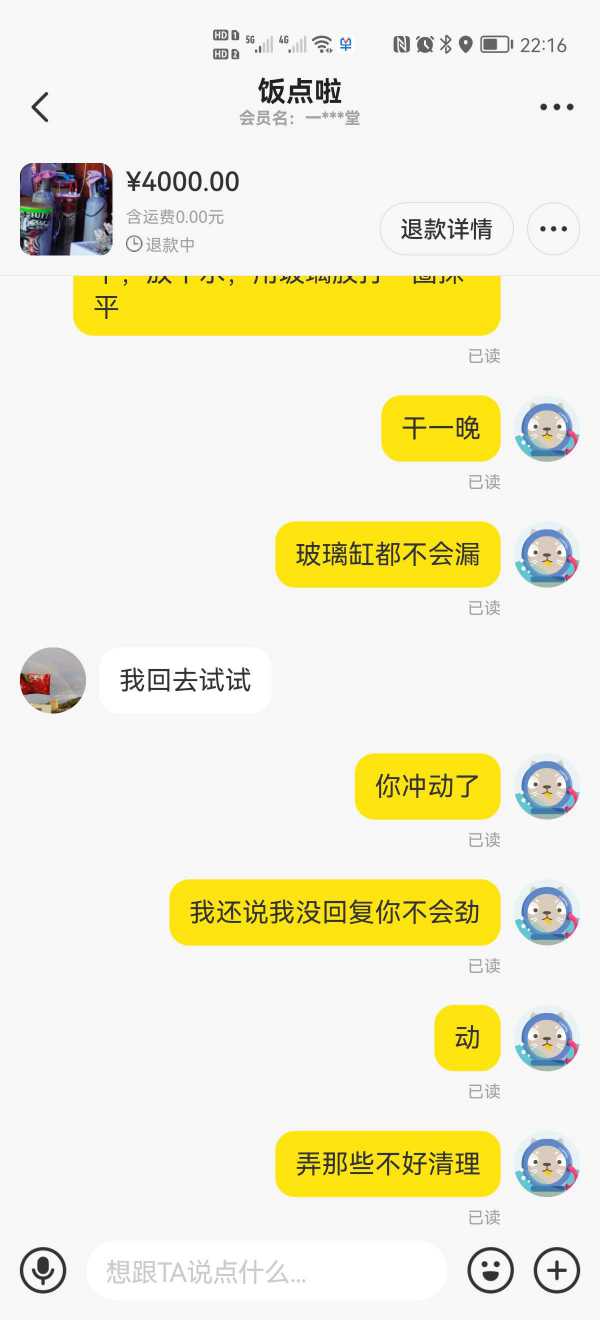Open more order options beside 退款详情
The width and height of the screenshot is (600, 1320).
(553, 229)
